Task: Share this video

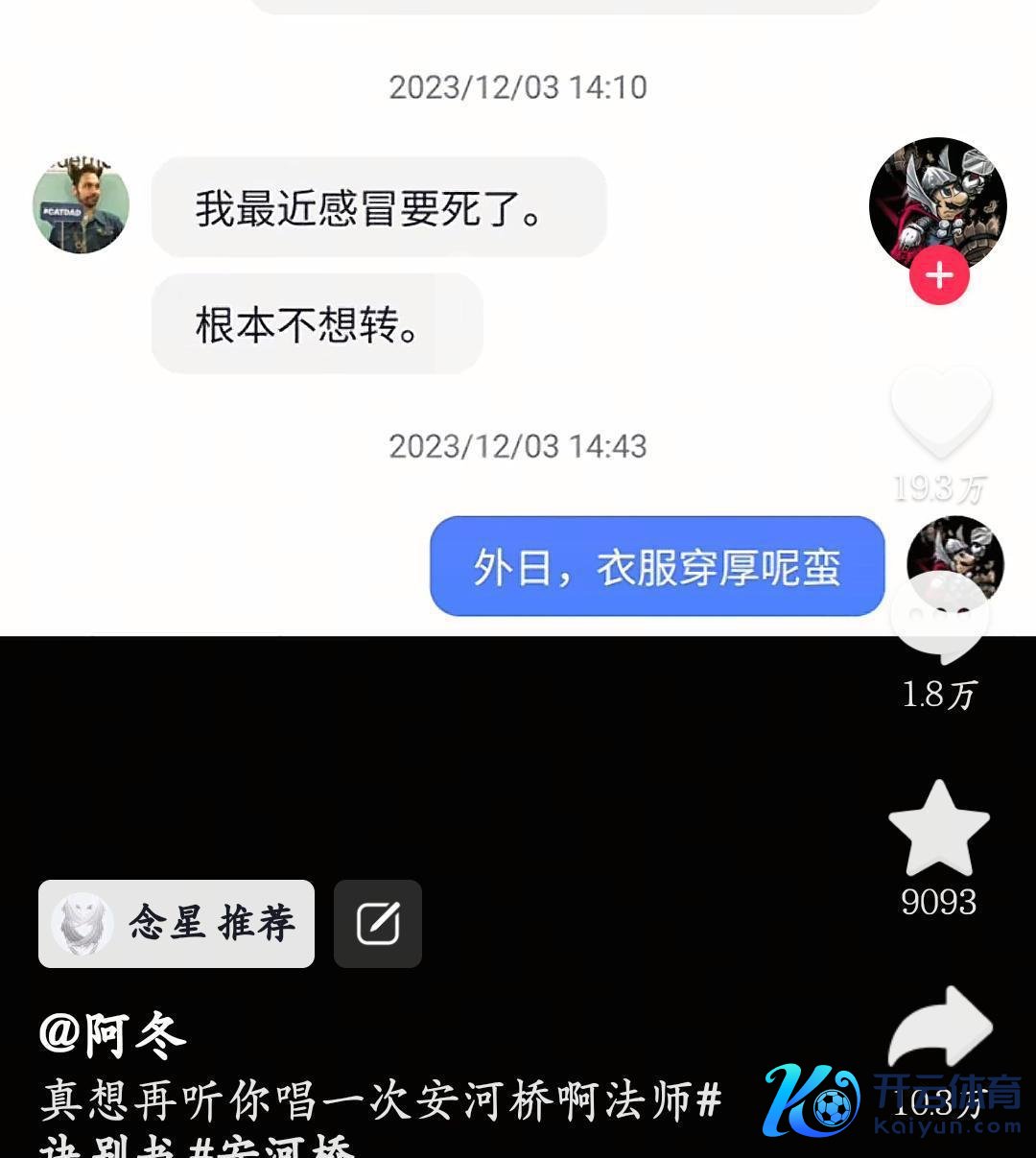Action: pyautogui.click(x=939, y=1029)
